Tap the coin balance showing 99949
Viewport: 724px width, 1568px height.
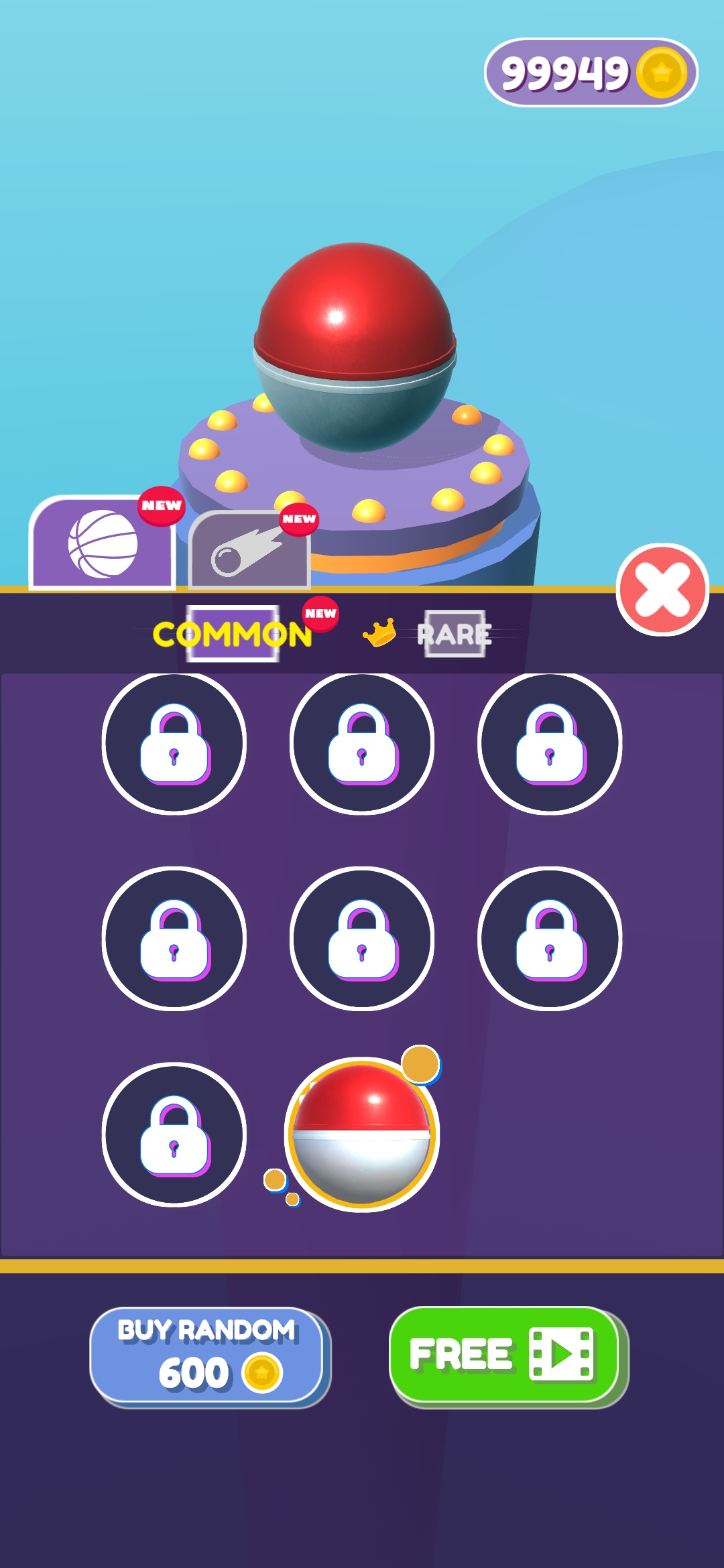tap(591, 72)
